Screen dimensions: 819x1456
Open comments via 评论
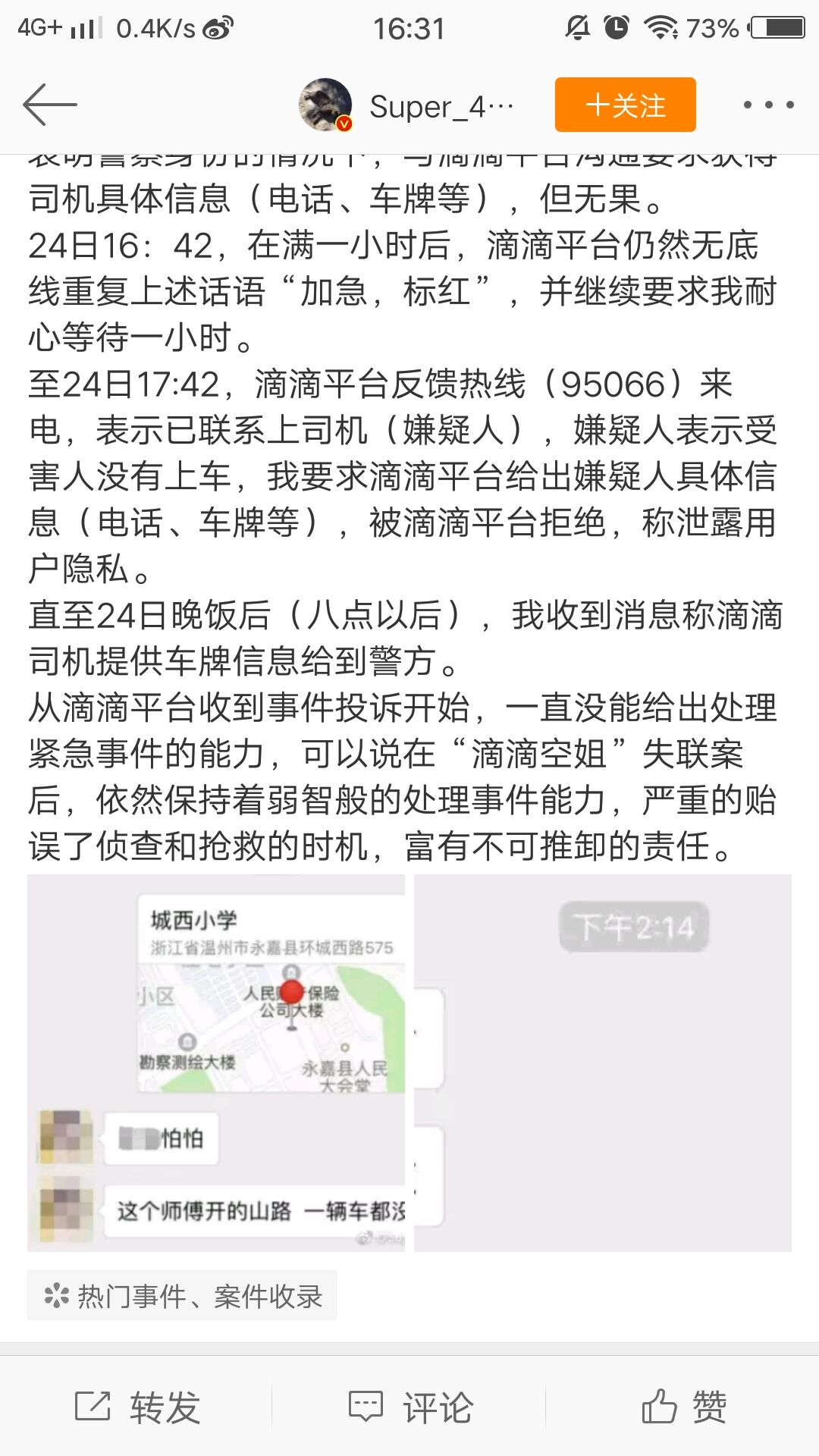point(409,1407)
